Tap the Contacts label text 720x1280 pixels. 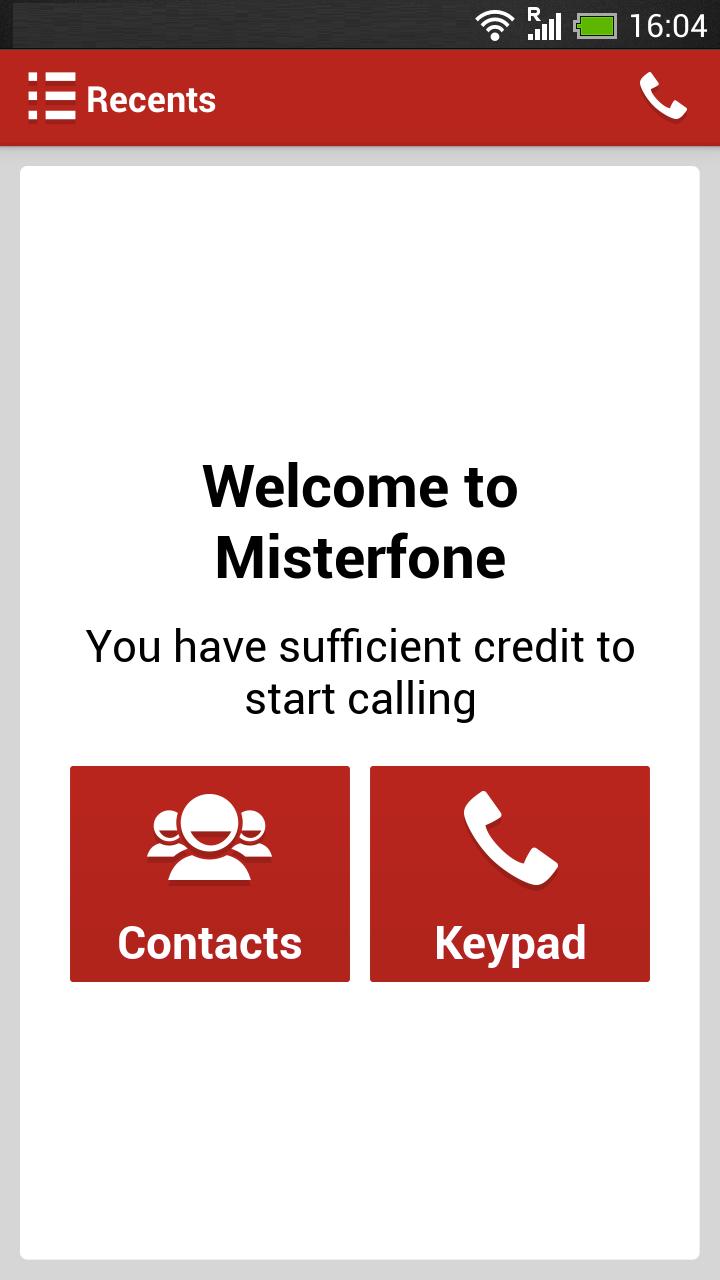[x=209, y=941]
